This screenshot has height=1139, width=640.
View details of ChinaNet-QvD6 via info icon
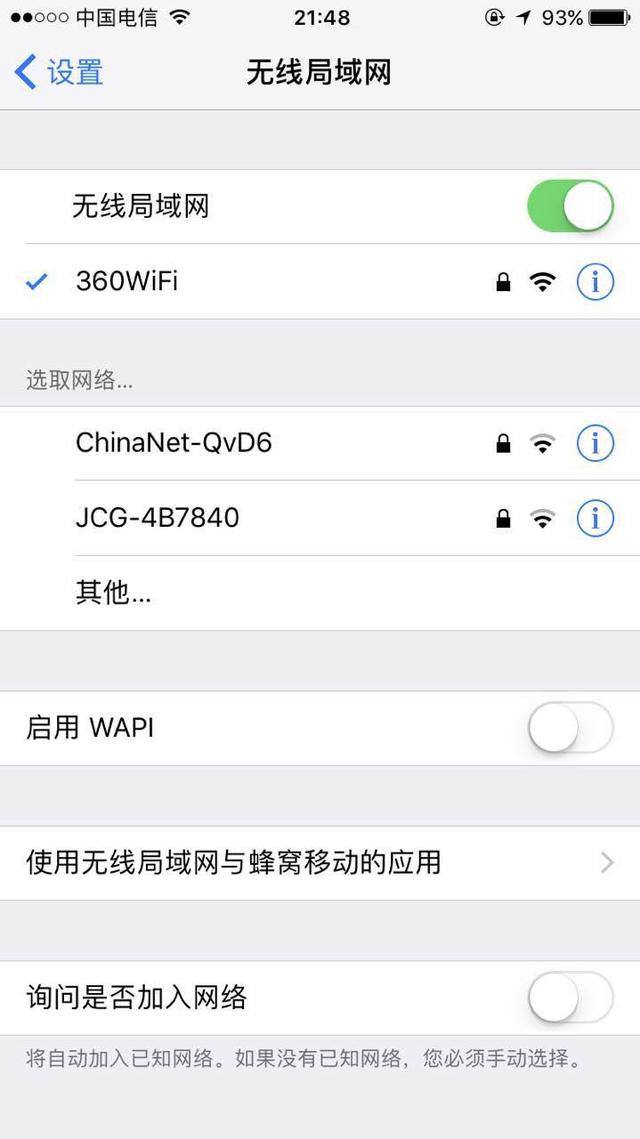595,443
